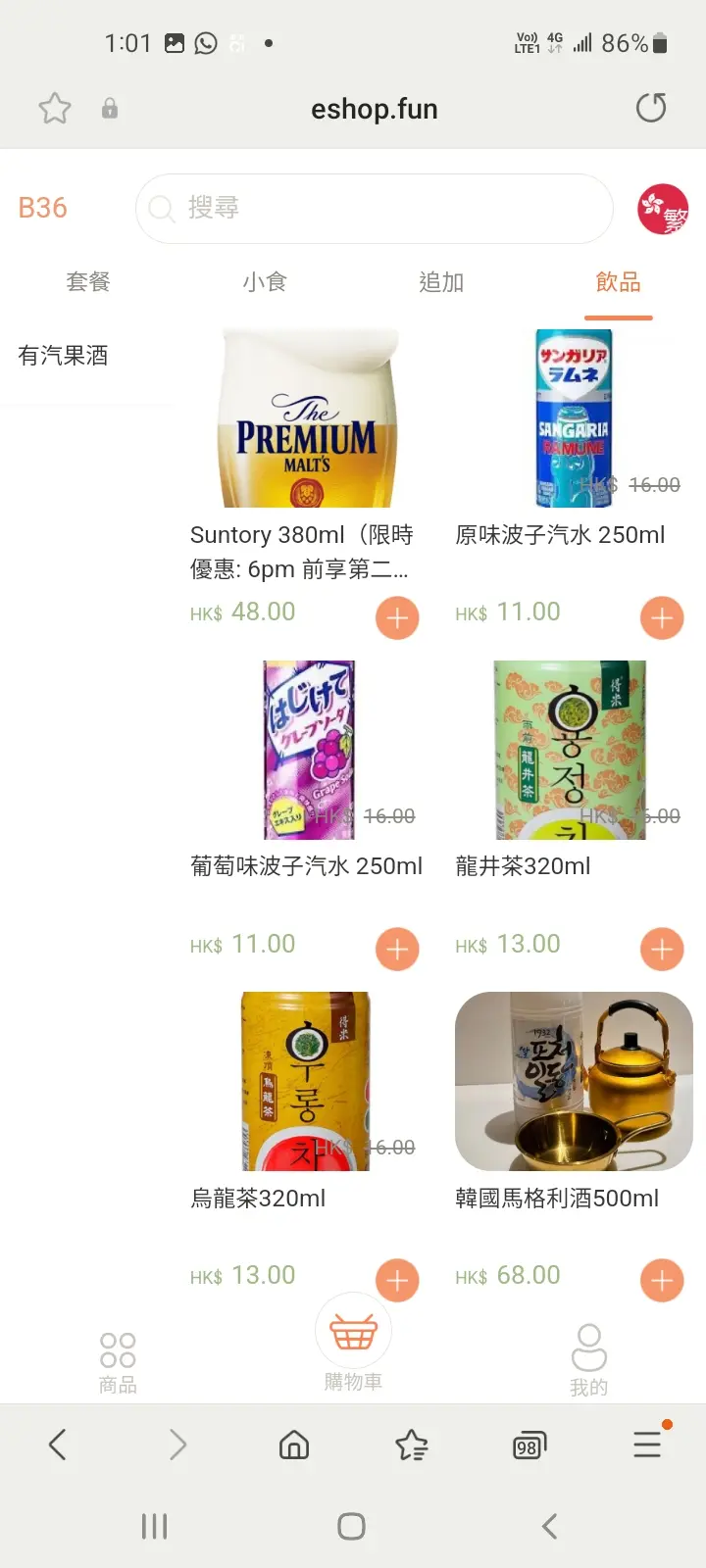Switch to the 套餐 tab
Screen dimensions: 706x1568
pyautogui.click(x=88, y=282)
